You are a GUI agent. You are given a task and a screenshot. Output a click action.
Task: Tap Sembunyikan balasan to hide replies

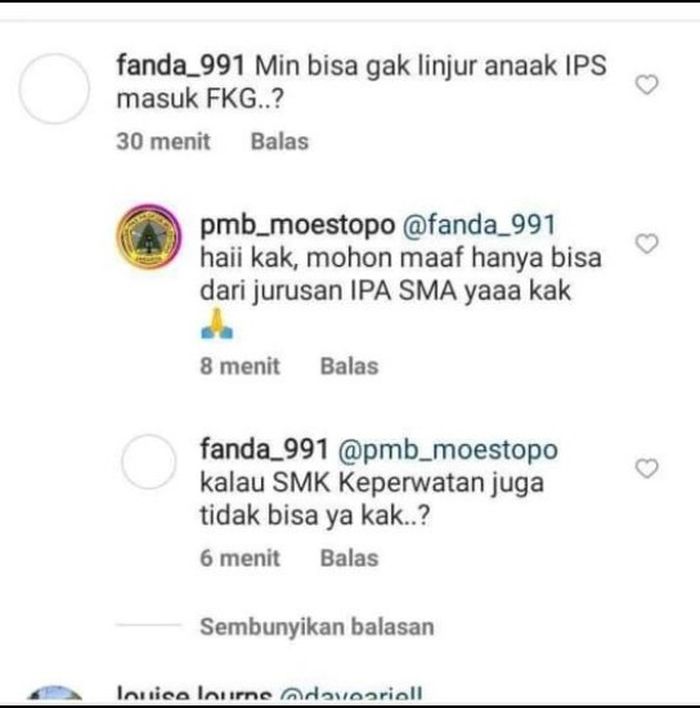point(317,628)
